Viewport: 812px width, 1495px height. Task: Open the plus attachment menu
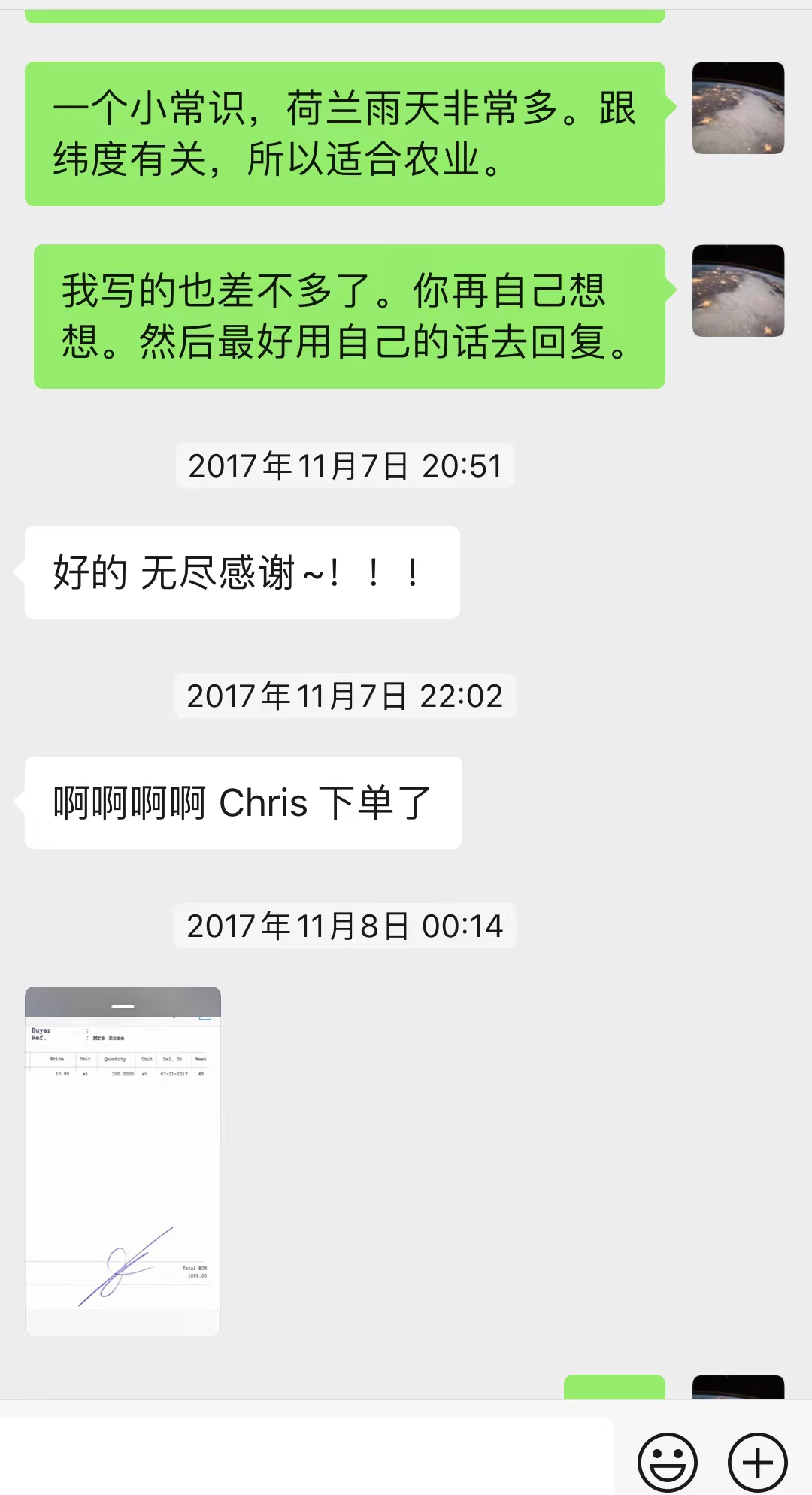click(757, 1463)
